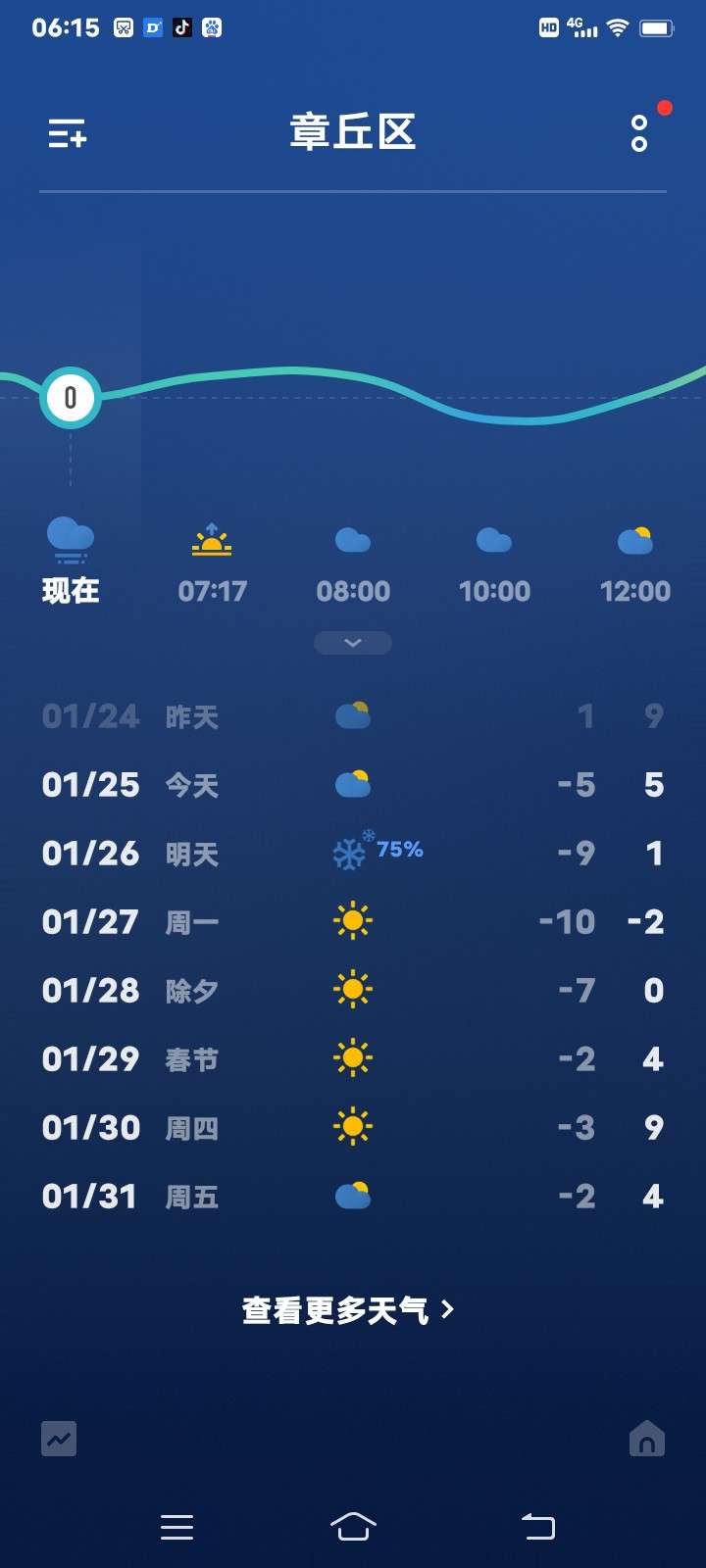View 01/28 除夕 daily forecast
Viewport: 706px width, 1568px height.
pos(353,991)
